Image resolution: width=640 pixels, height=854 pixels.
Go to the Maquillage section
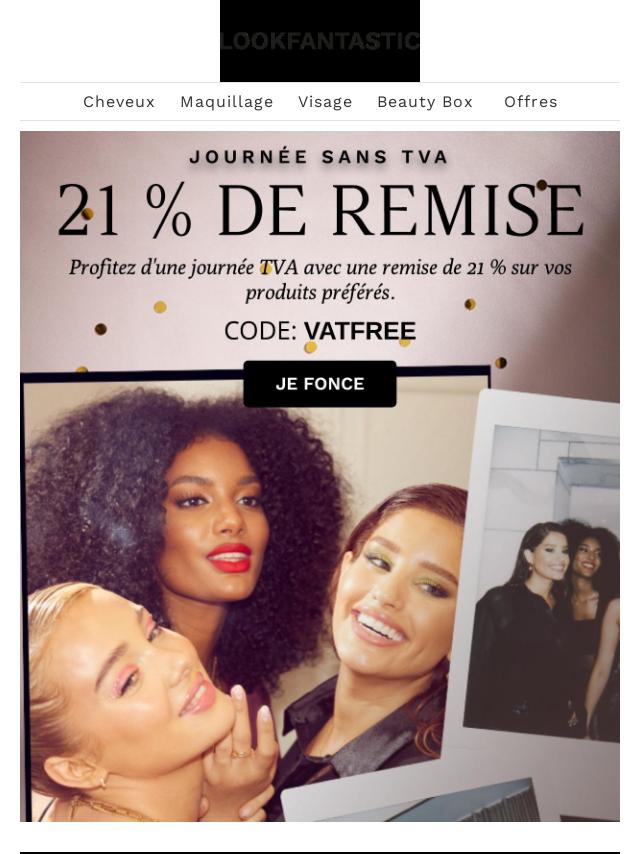(x=226, y=102)
